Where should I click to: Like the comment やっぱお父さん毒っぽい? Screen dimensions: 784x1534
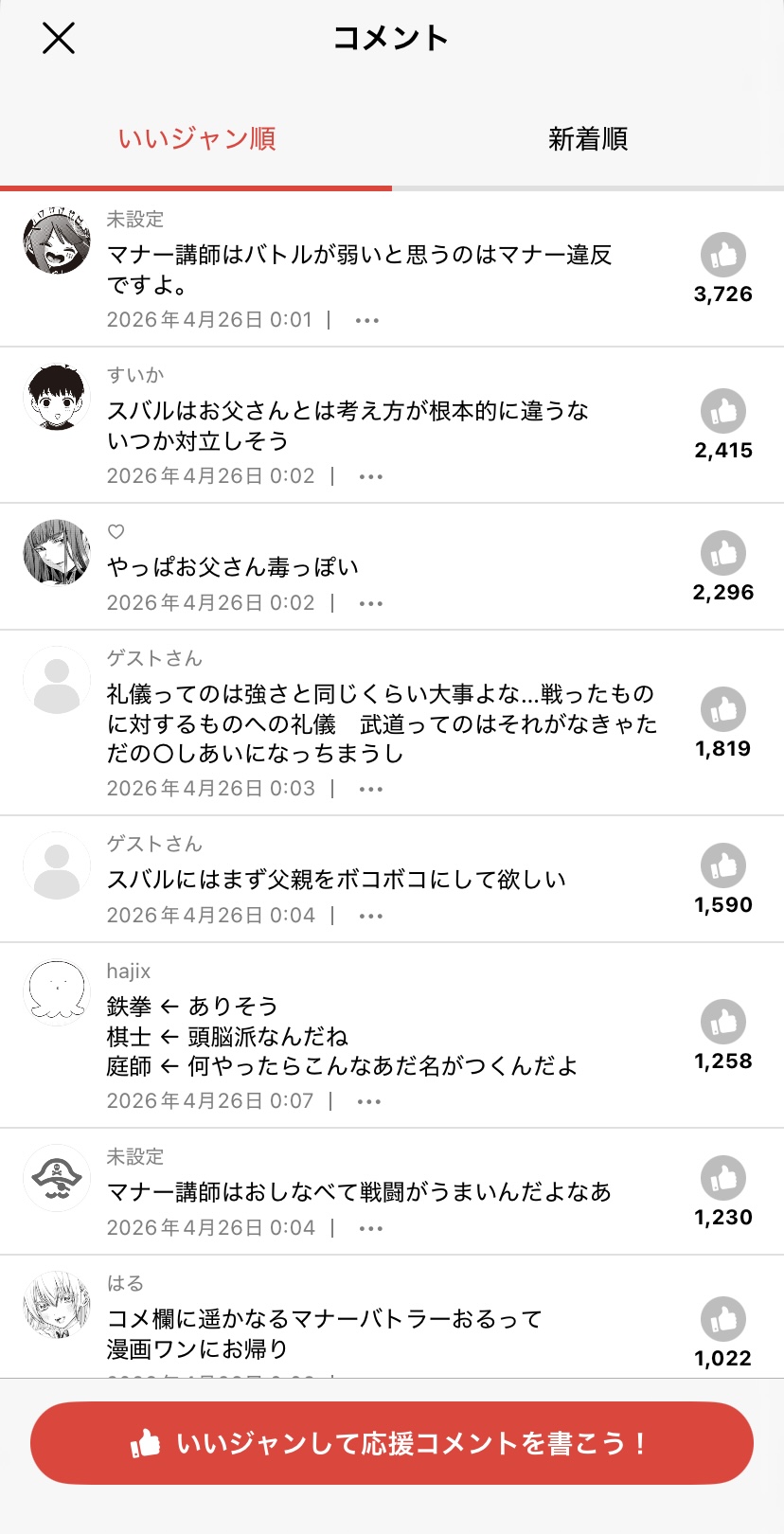(722, 553)
